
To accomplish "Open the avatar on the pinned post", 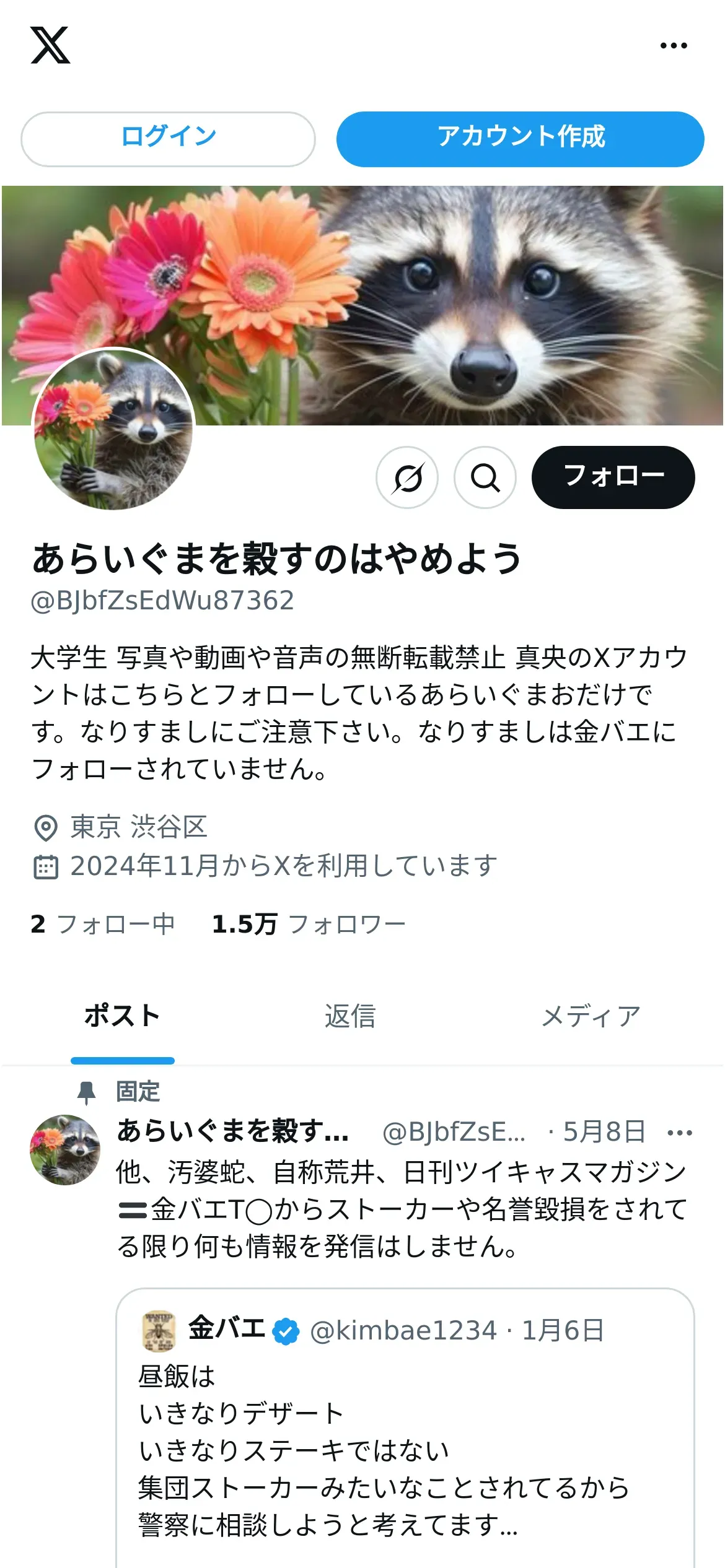I will (x=65, y=1150).
